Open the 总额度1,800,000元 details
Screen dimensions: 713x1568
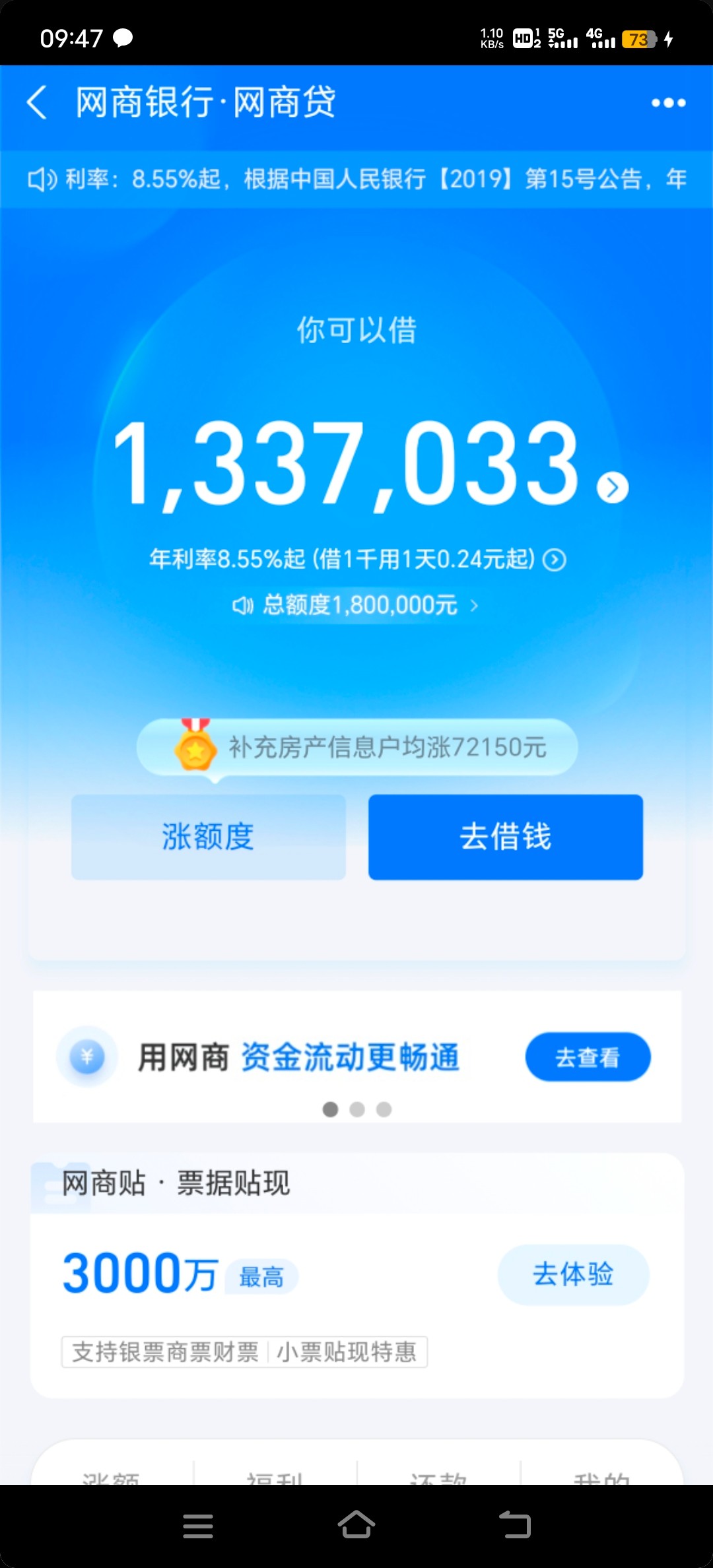pyautogui.click(x=356, y=605)
